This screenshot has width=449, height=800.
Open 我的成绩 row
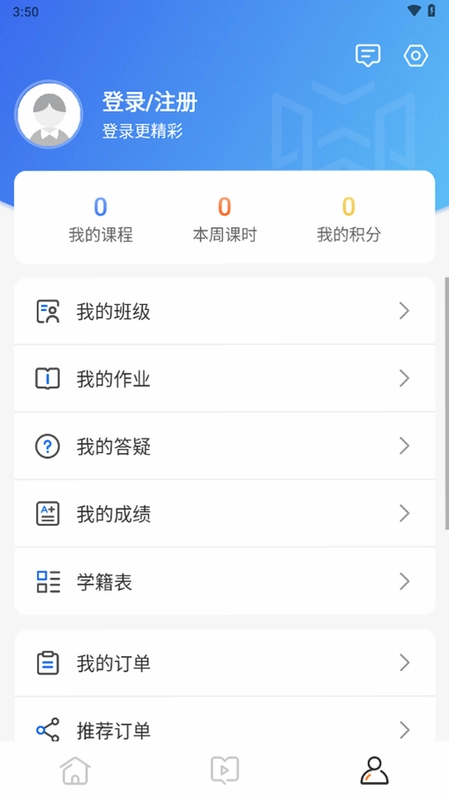pyautogui.click(x=224, y=513)
